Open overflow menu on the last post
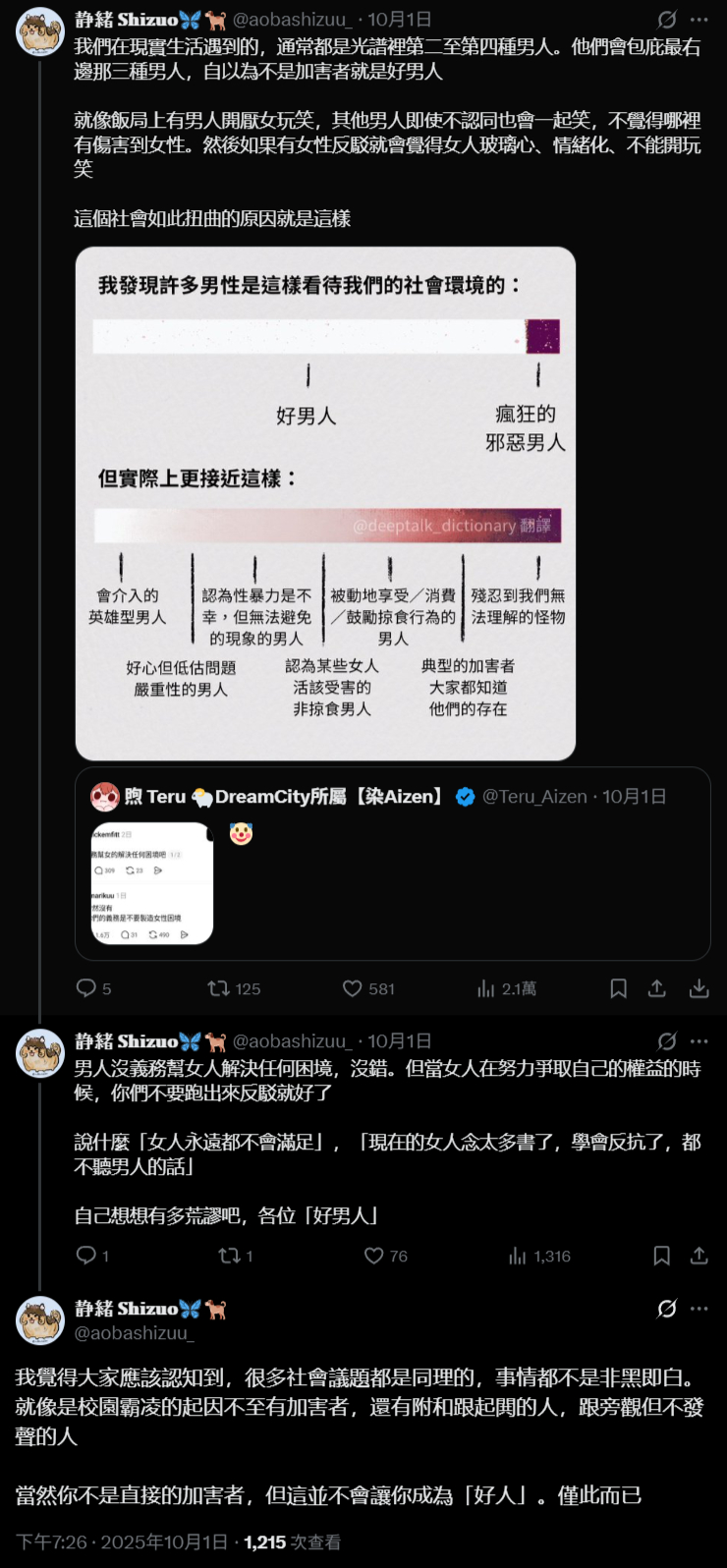The width and height of the screenshot is (727, 1568). coord(699,1309)
